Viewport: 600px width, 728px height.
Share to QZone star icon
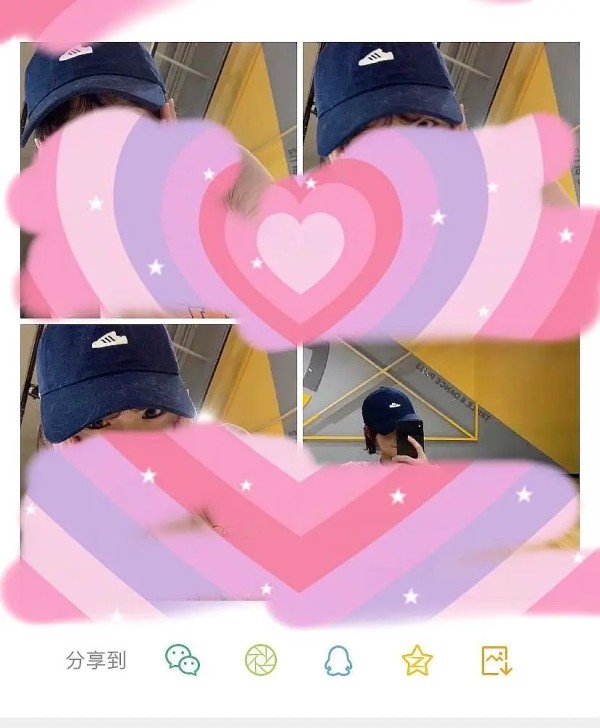pos(416,660)
